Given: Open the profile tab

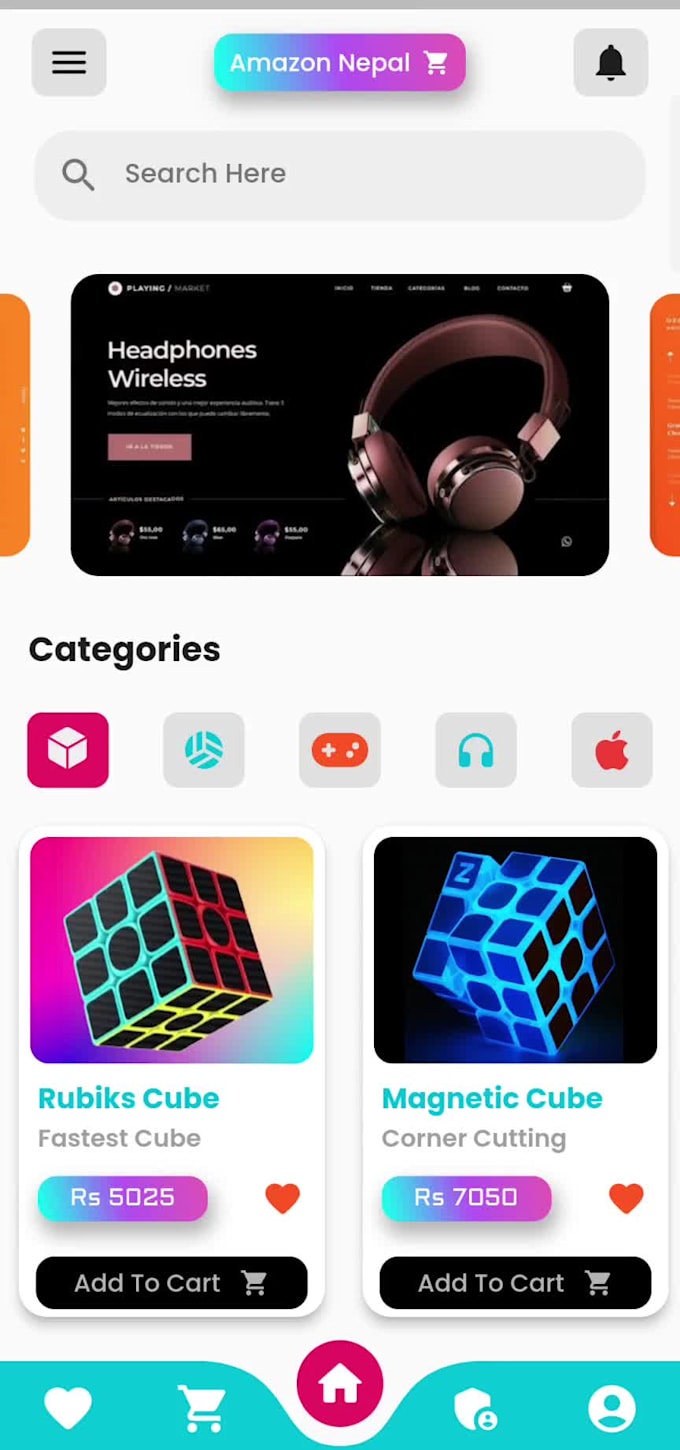Looking at the screenshot, I should click(x=611, y=1408).
